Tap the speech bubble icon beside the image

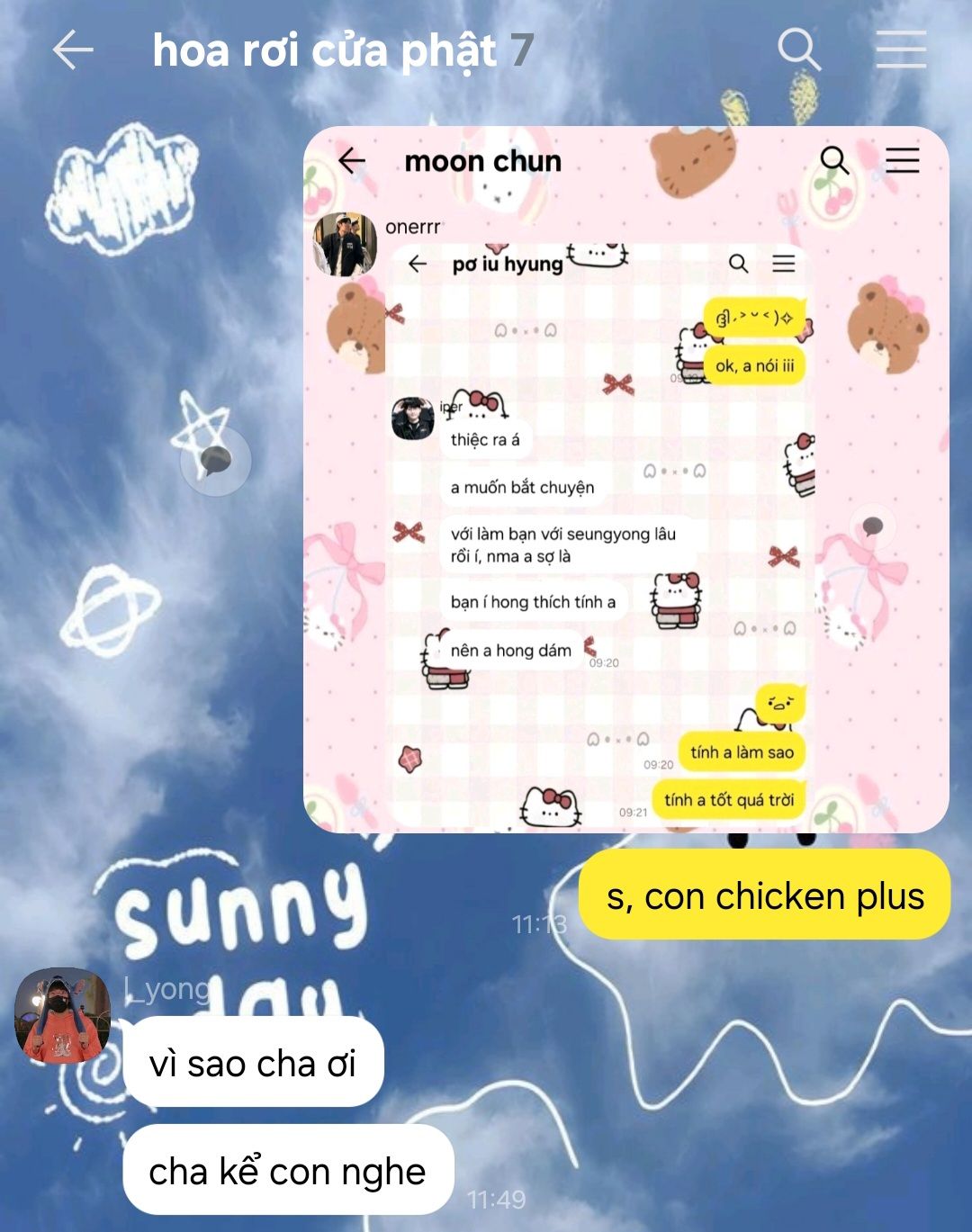(216, 462)
